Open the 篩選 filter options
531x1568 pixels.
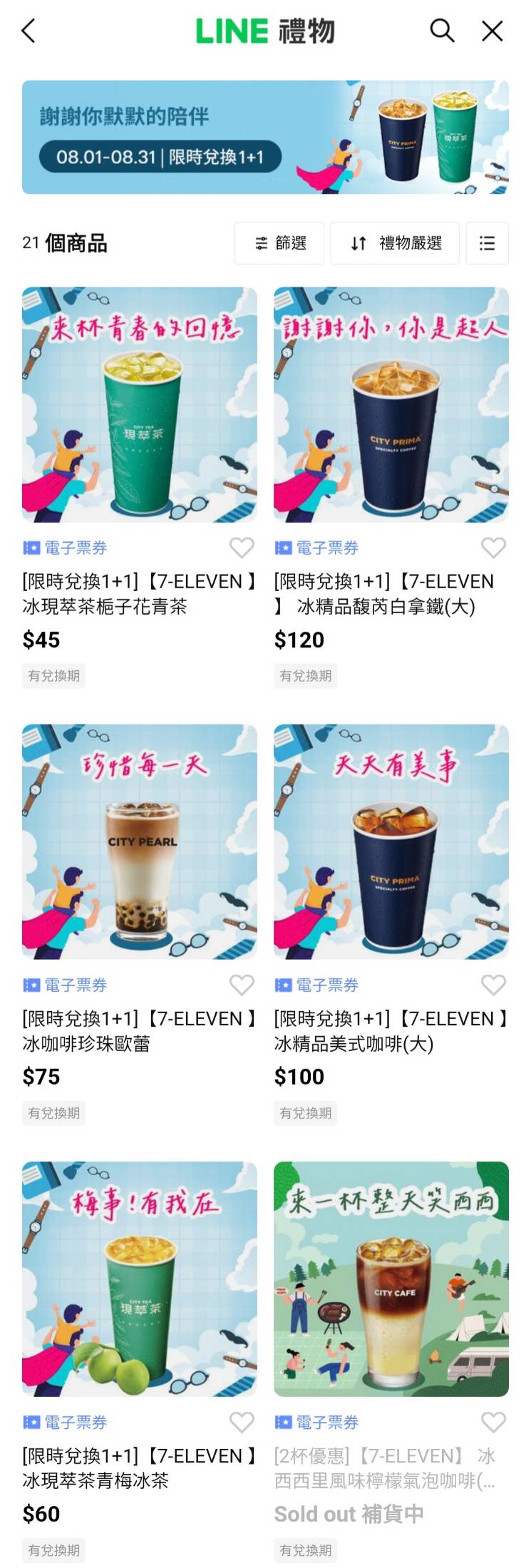coord(279,243)
